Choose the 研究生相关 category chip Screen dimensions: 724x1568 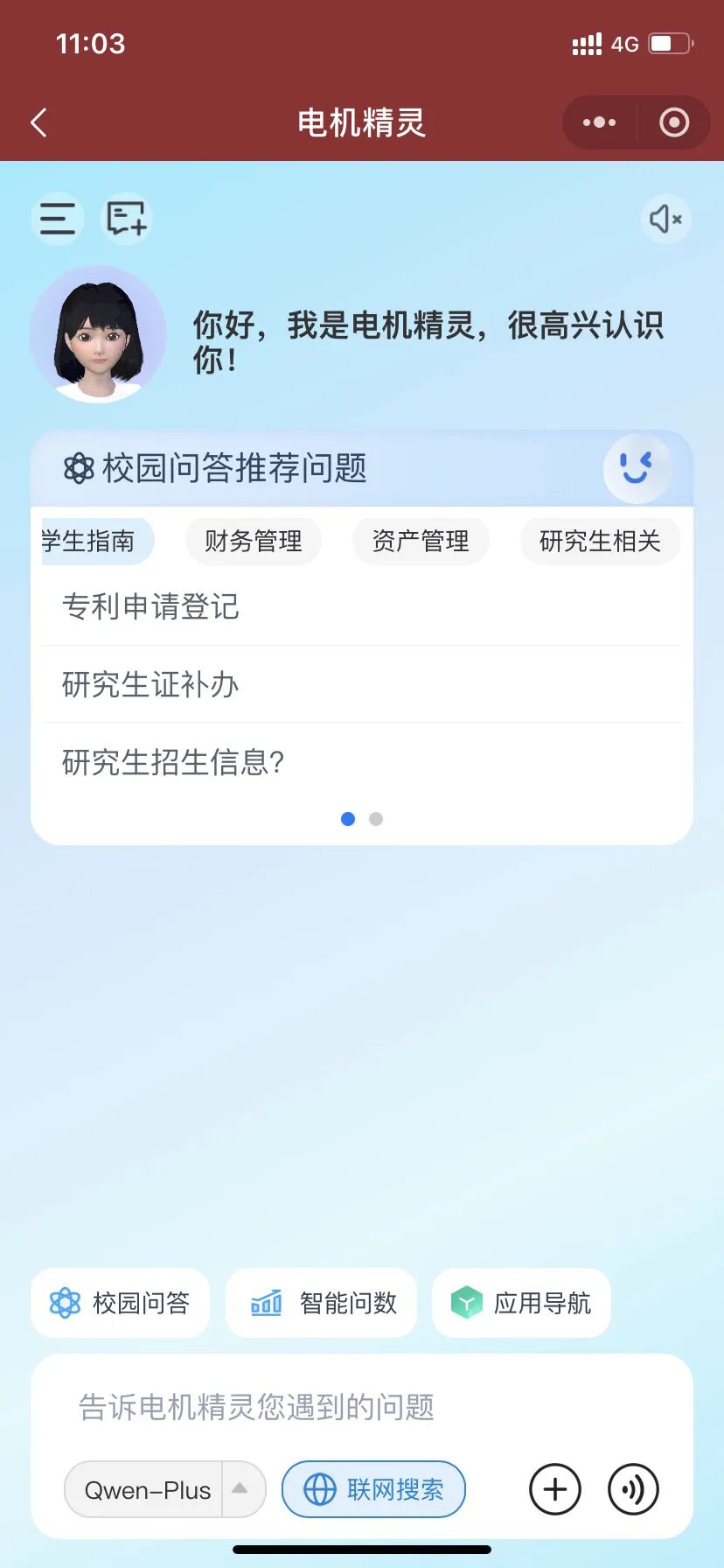pos(600,541)
